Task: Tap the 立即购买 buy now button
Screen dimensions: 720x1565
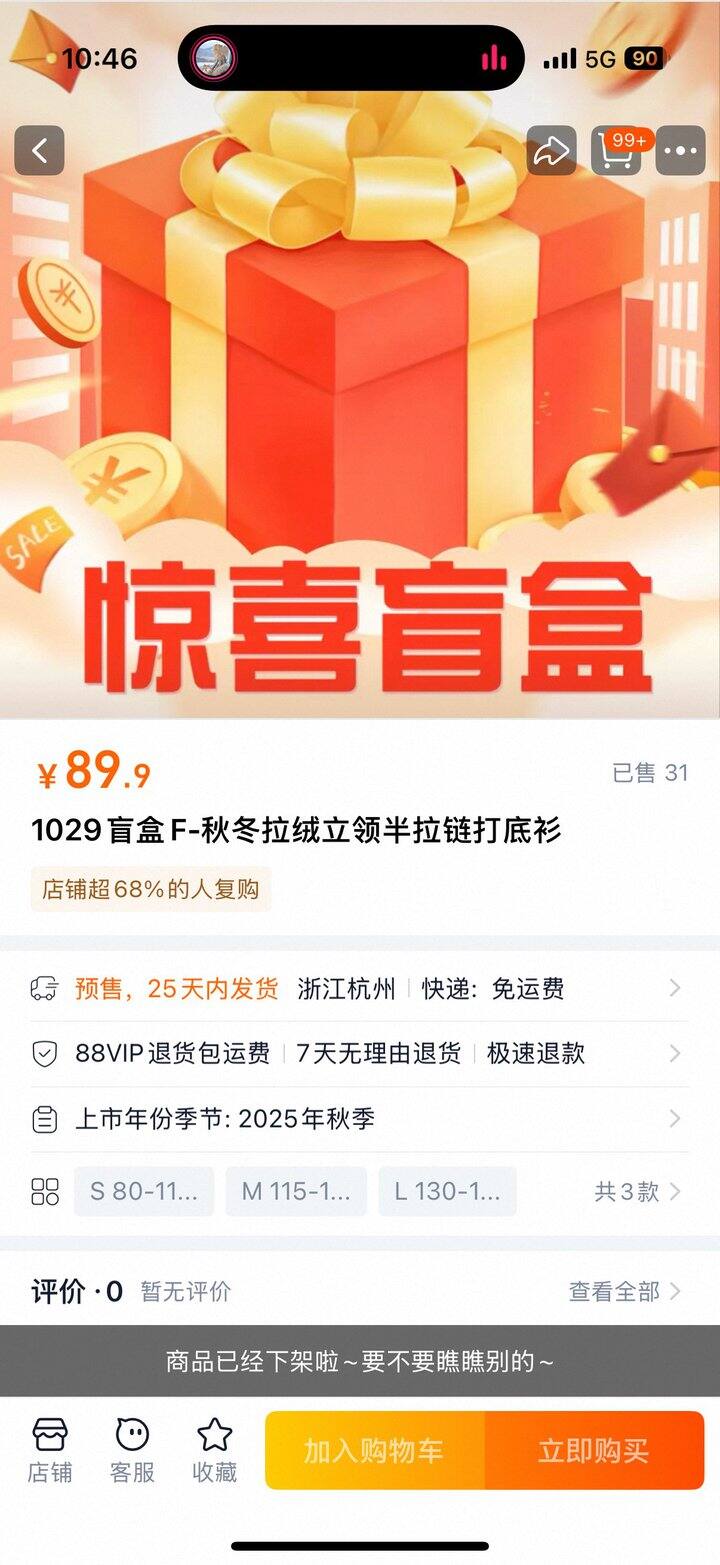Action: pos(595,1450)
